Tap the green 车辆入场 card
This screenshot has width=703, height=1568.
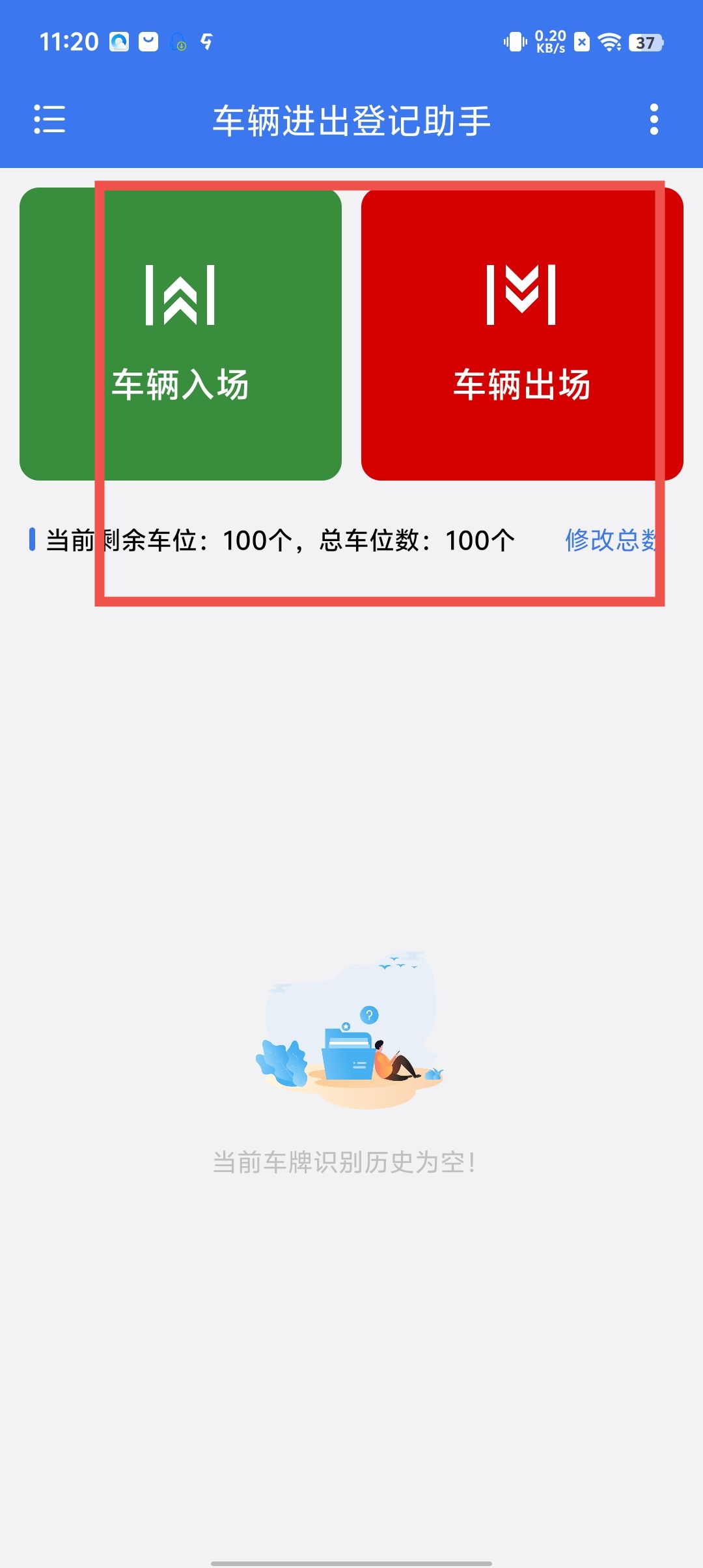click(180, 334)
